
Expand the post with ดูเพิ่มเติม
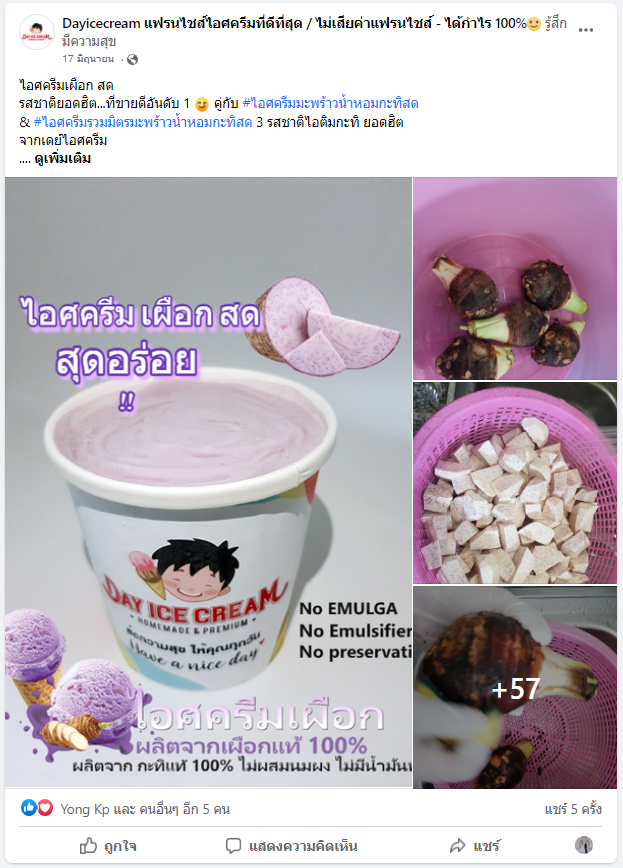[x=62, y=158]
